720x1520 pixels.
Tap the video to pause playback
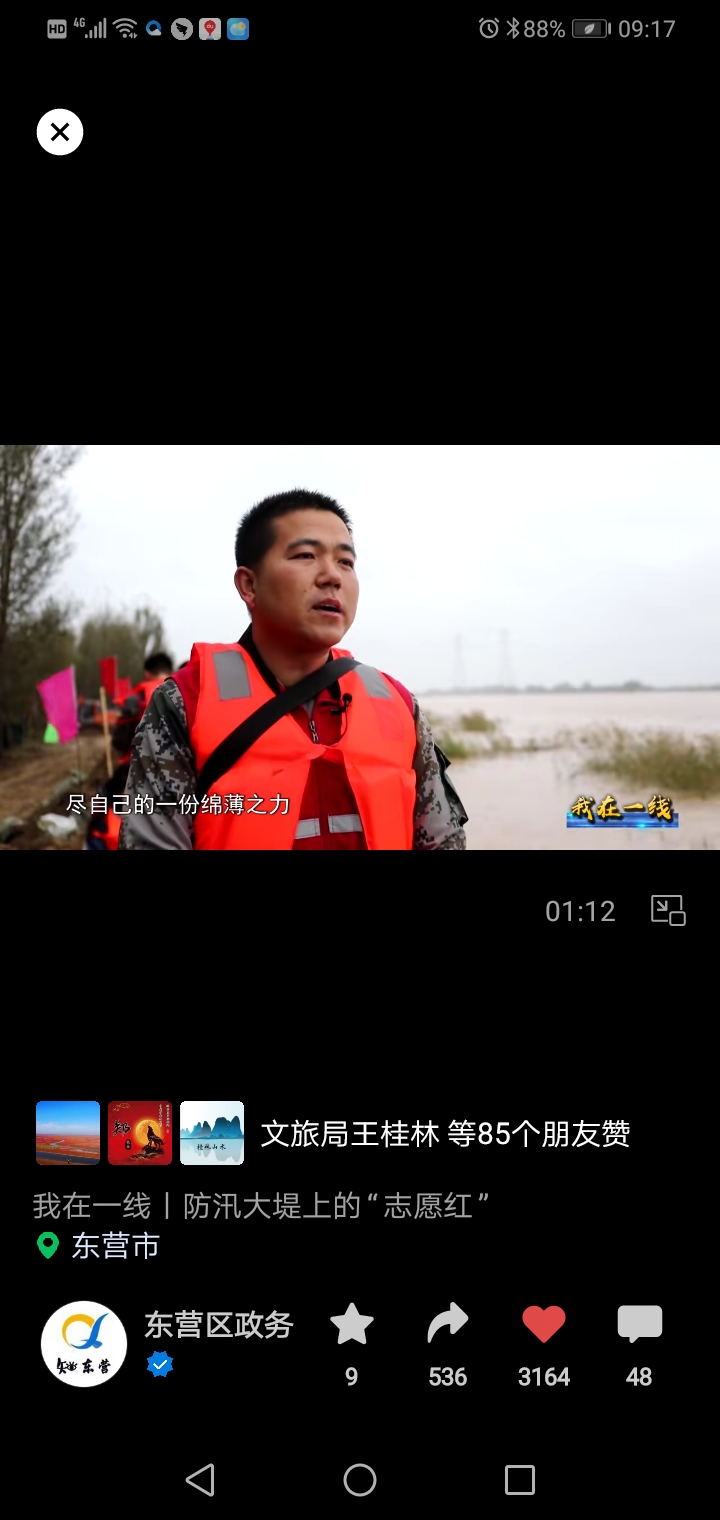[x=360, y=647]
